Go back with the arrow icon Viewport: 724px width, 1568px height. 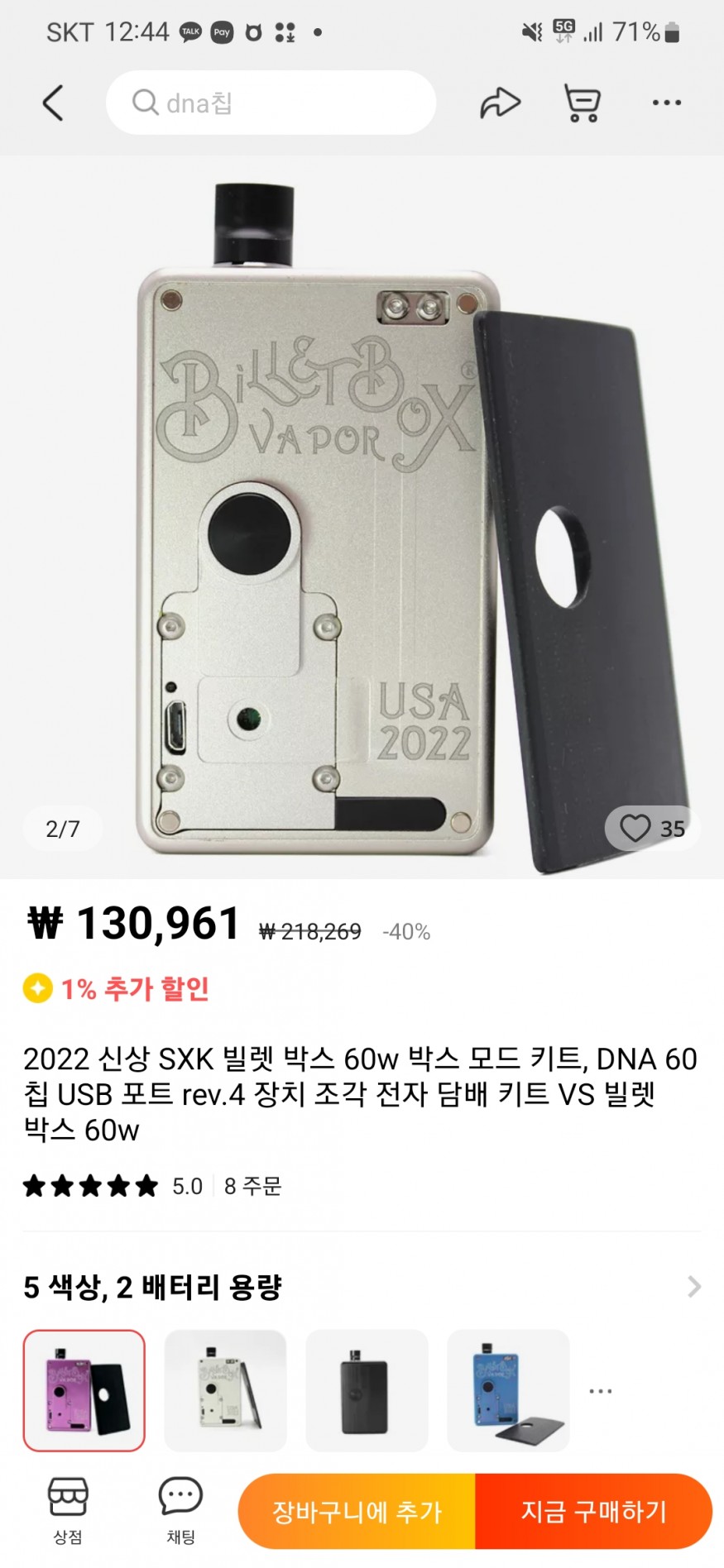tap(53, 103)
